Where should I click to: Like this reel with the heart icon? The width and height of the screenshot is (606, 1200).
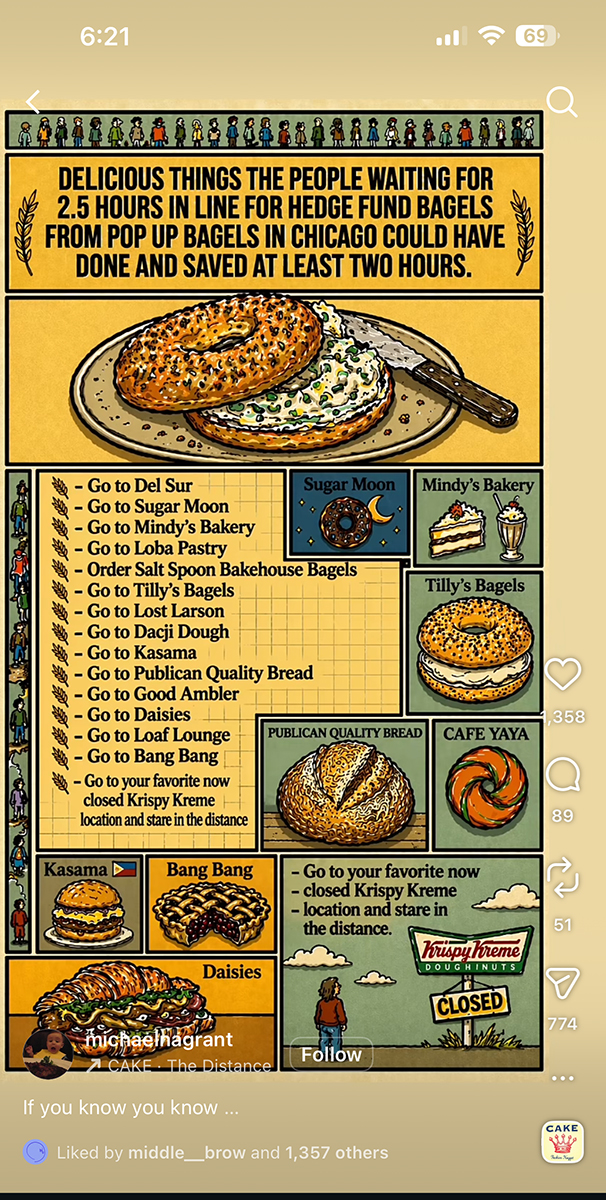[x=563, y=674]
